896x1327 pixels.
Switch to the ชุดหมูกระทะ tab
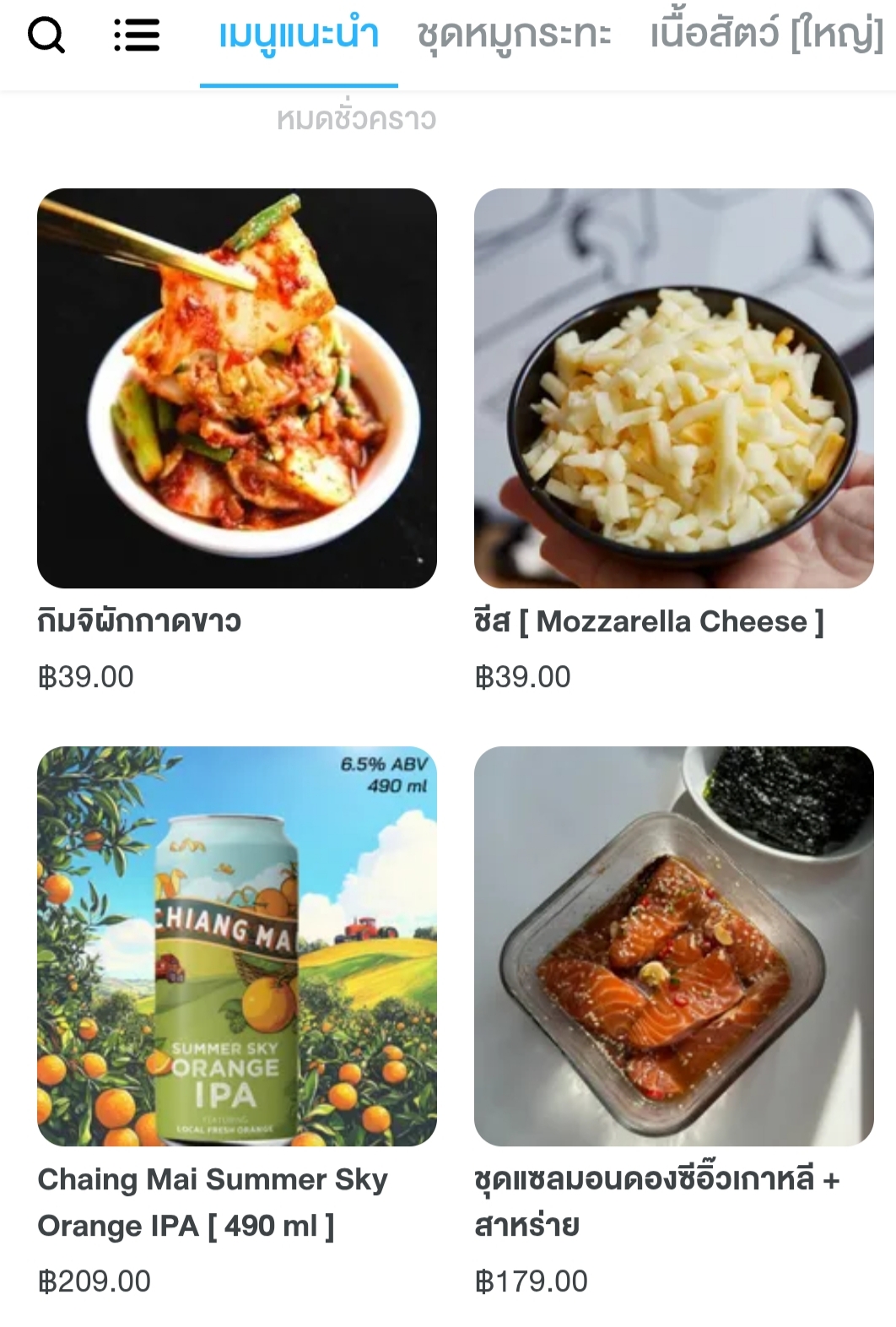coord(515,35)
